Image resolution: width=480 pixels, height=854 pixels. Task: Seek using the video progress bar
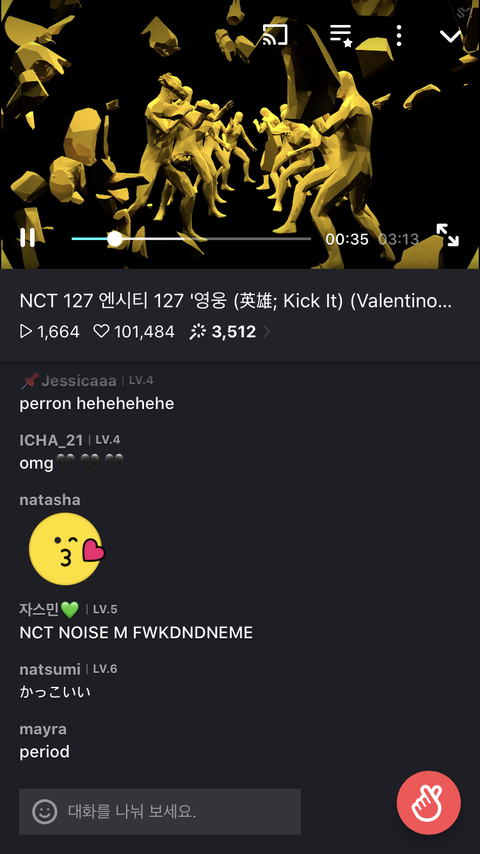pyautogui.click(x=191, y=239)
